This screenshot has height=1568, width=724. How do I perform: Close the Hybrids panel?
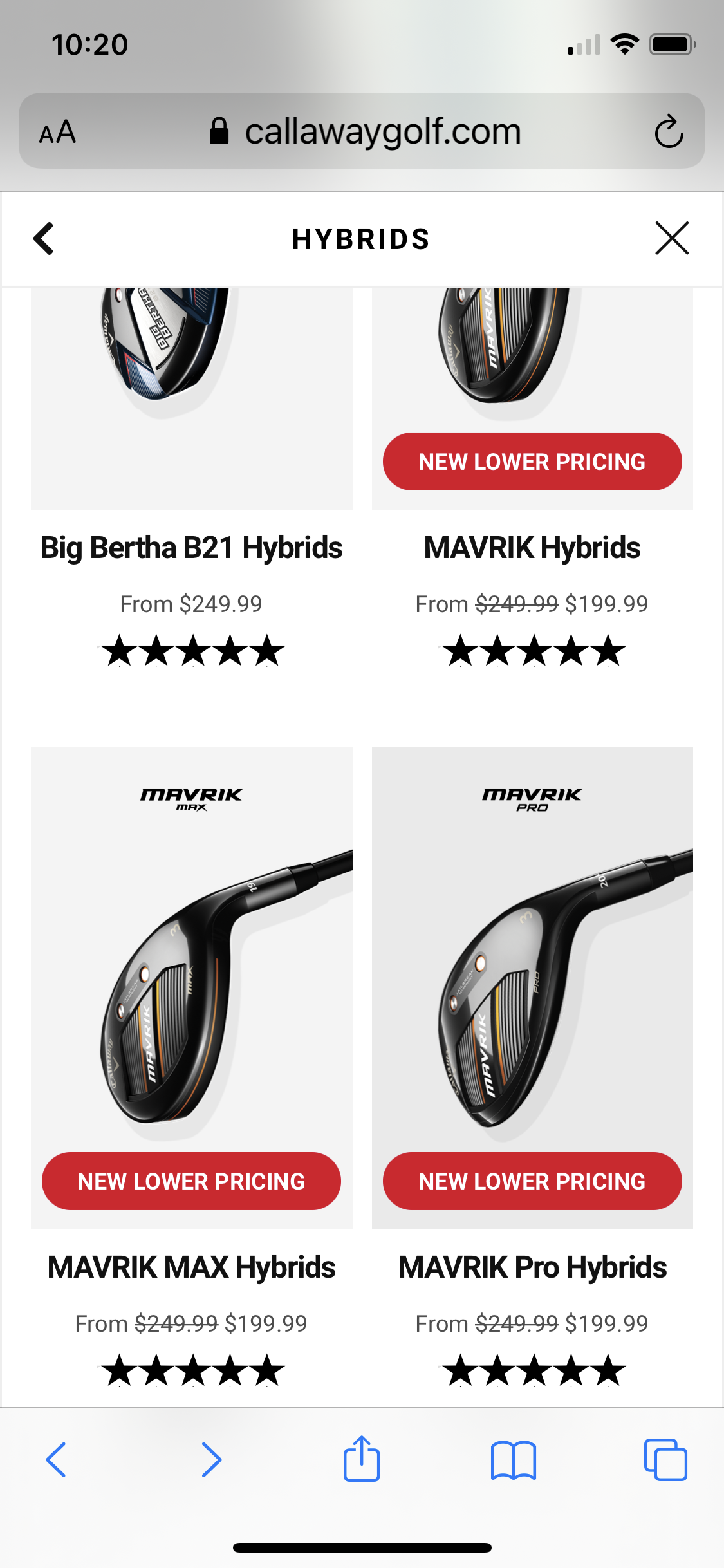click(672, 239)
